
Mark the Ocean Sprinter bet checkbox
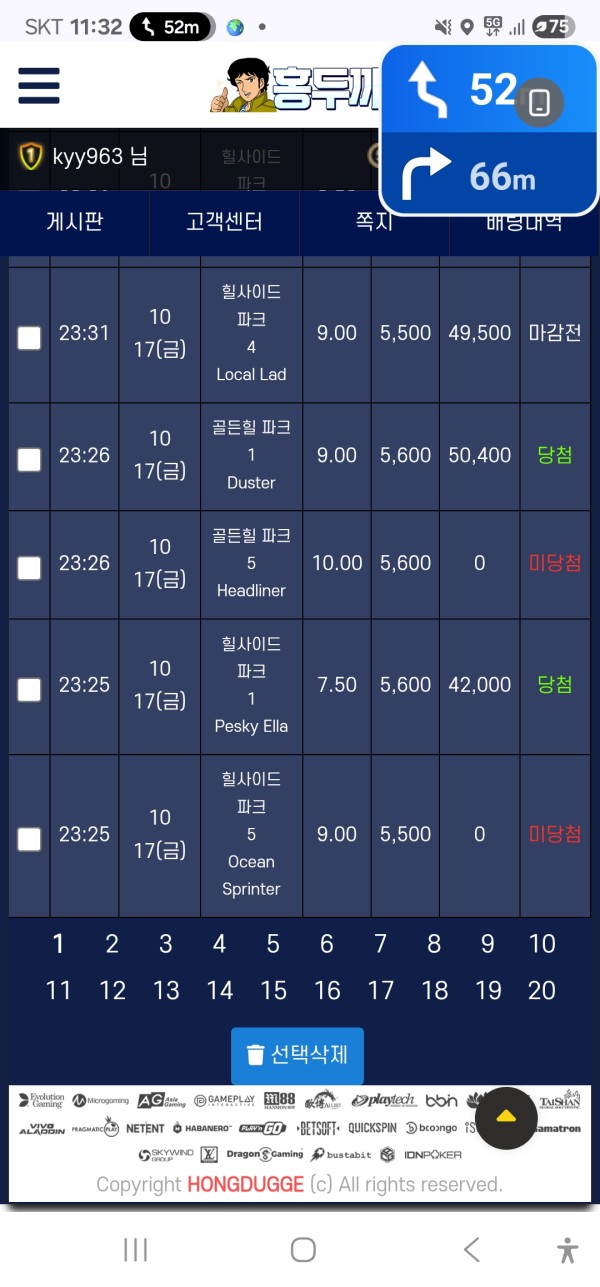pyautogui.click(x=30, y=838)
